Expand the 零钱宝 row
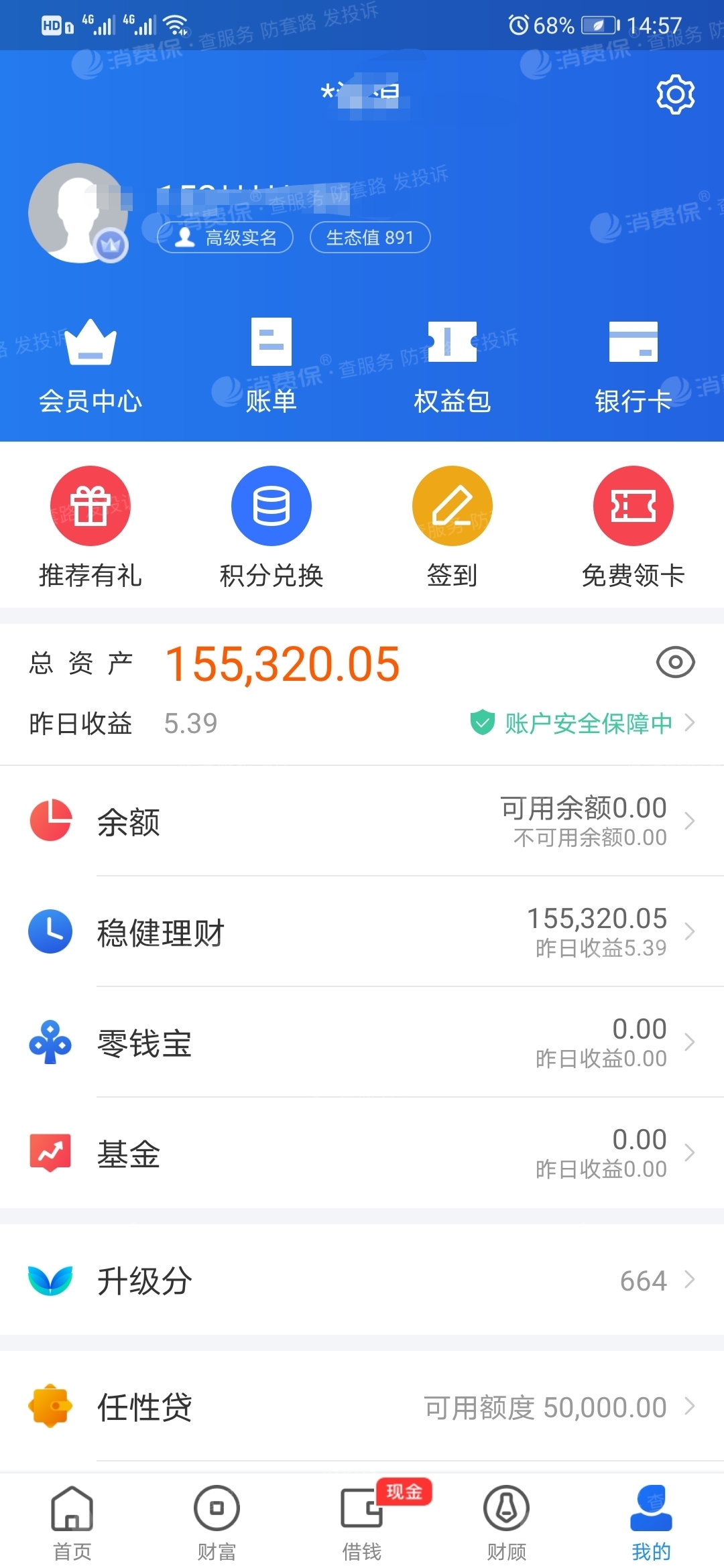The height and width of the screenshot is (1568, 724). [x=362, y=1042]
